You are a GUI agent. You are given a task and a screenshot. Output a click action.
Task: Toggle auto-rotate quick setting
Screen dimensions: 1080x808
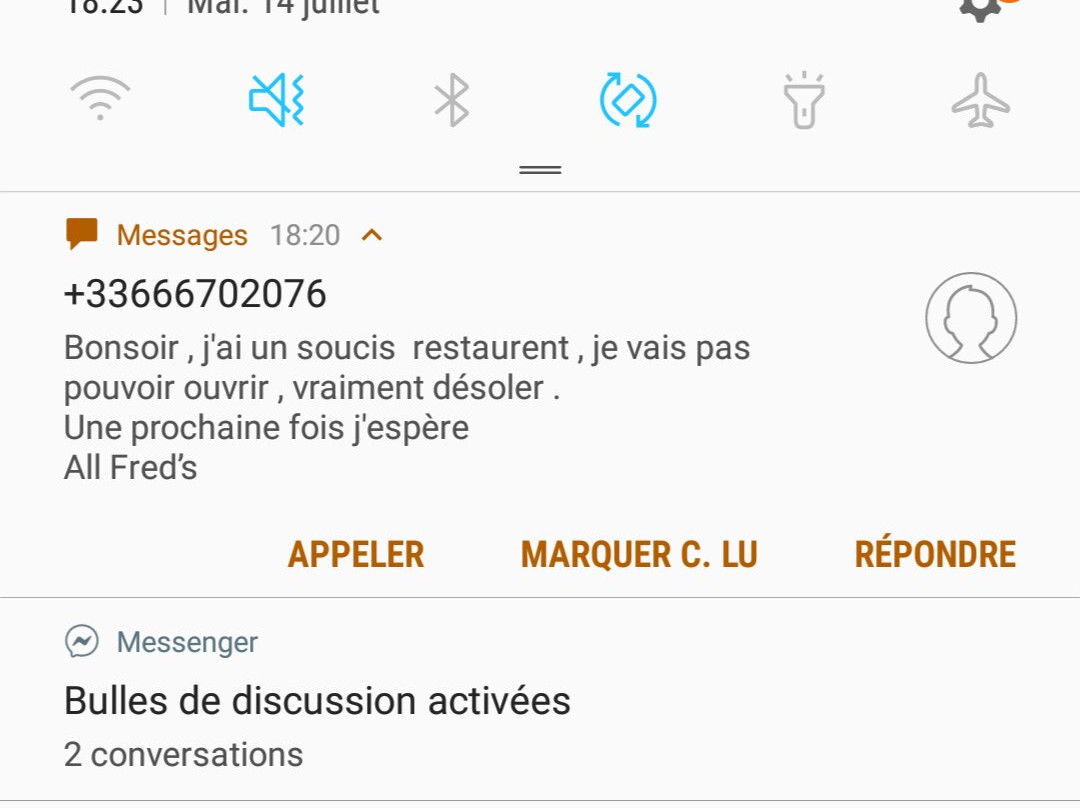[x=628, y=100]
